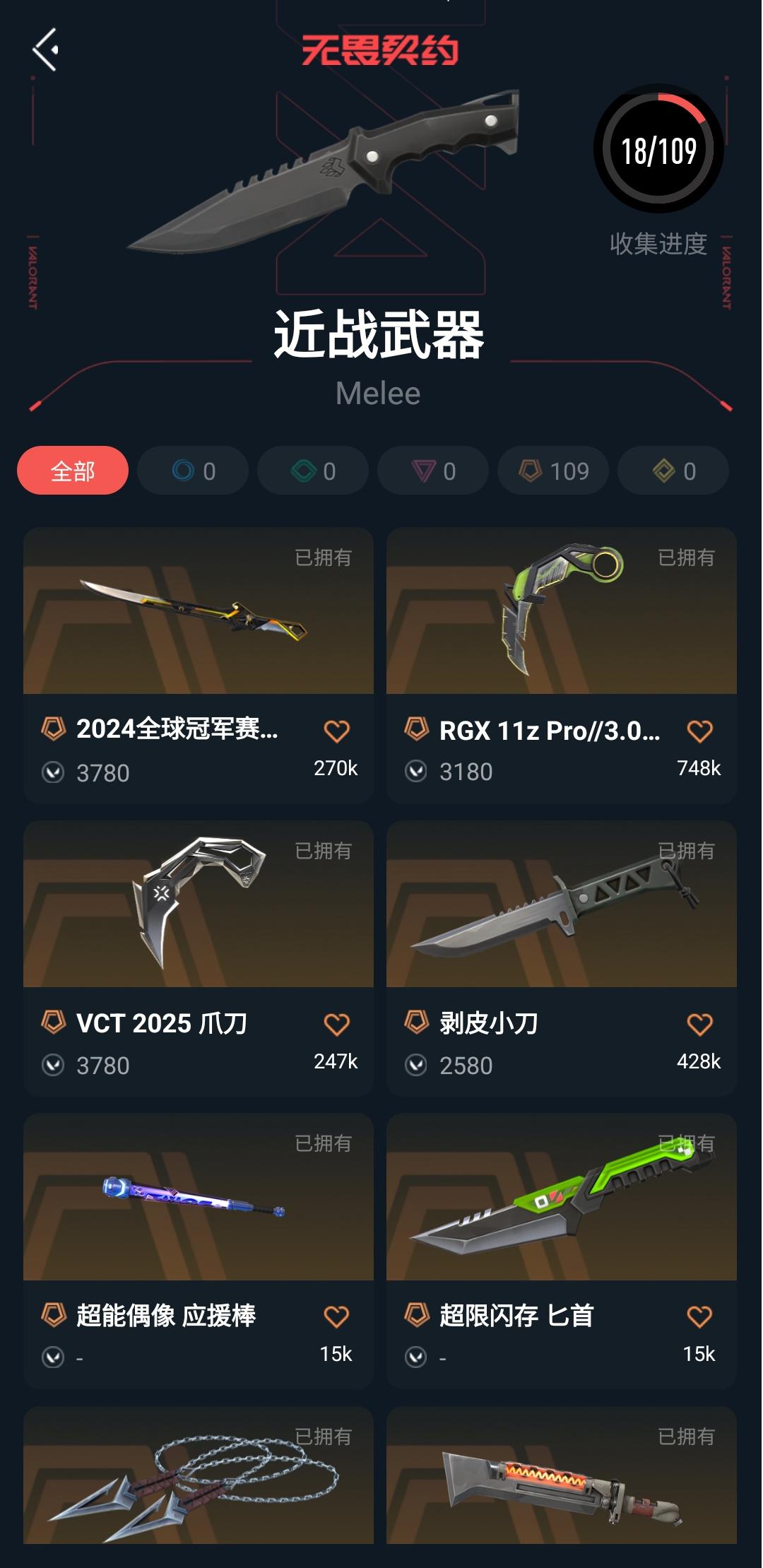
Task: Favorite the VCT 2025 爪刀 heart icon
Action: pyautogui.click(x=336, y=1025)
